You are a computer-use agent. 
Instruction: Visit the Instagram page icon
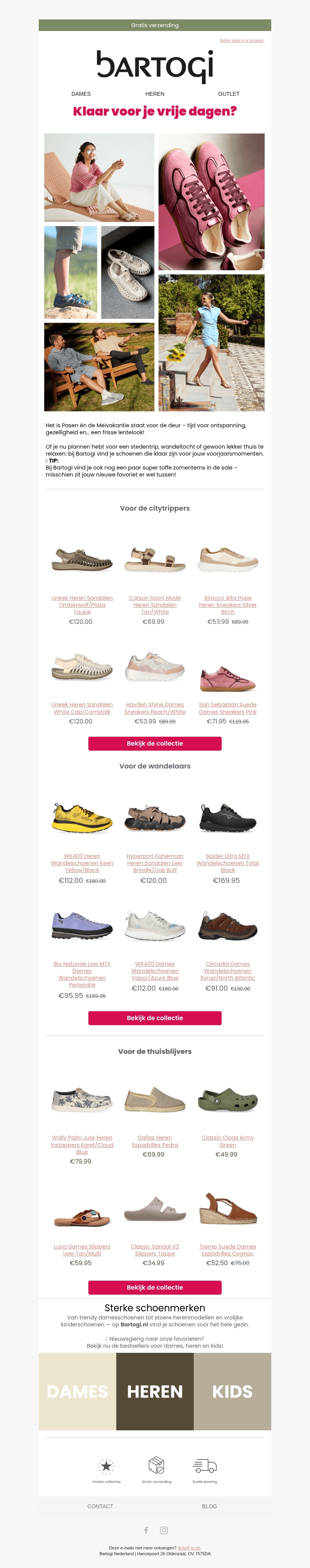tap(164, 1530)
